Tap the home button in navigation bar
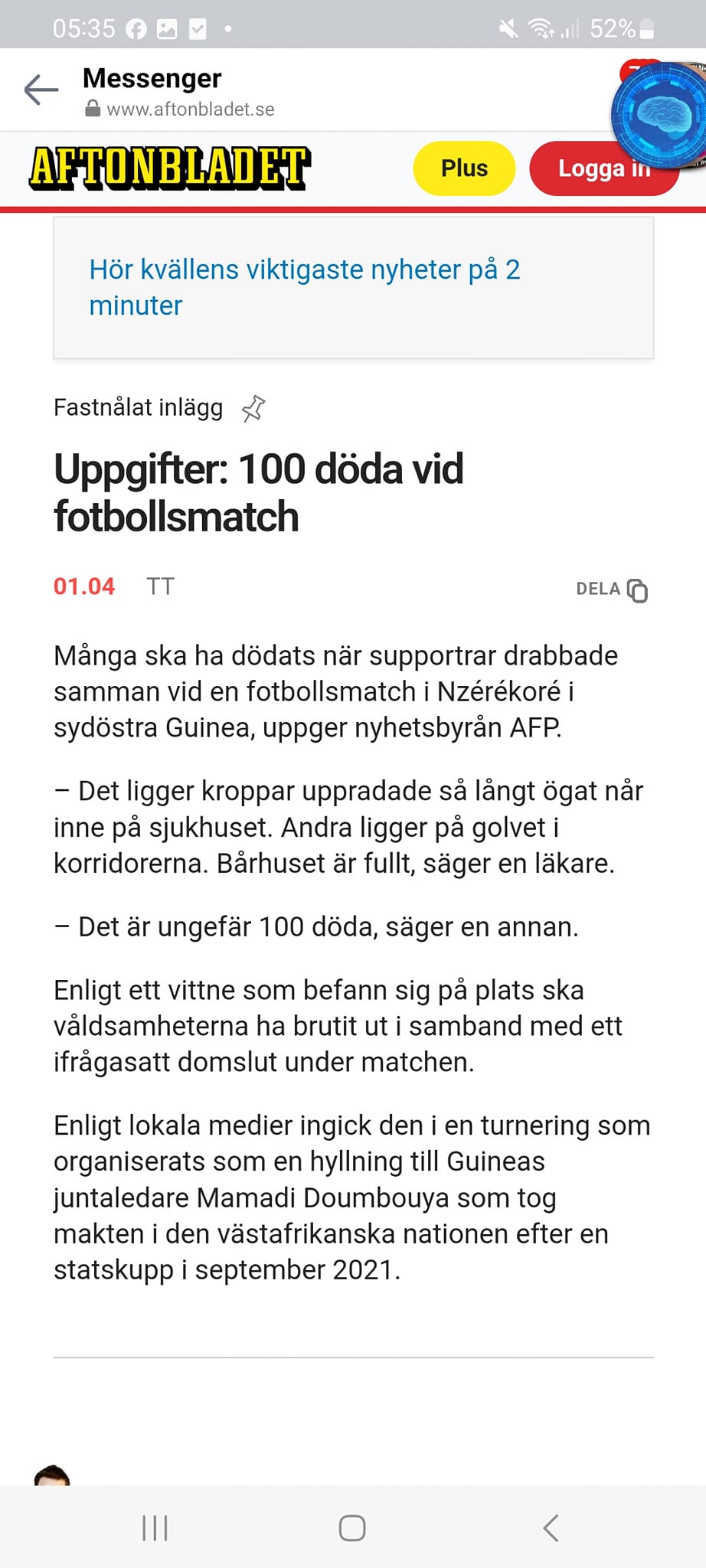This screenshot has height=1568, width=706. pos(351,1528)
